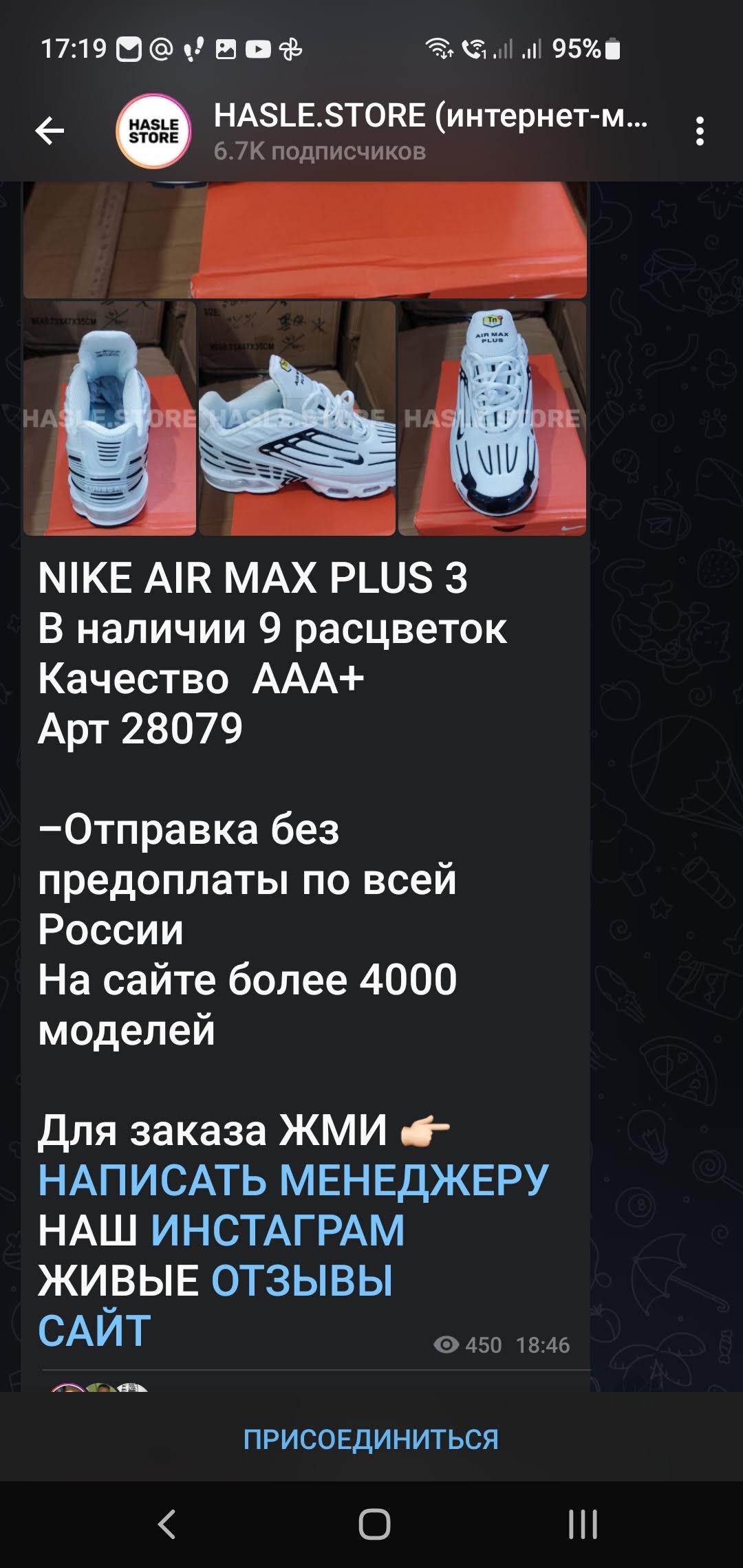Screen dimensions: 743x1568
Task: Open the ОТЗЫВЫ reviews link
Action: pyautogui.click(x=302, y=1281)
